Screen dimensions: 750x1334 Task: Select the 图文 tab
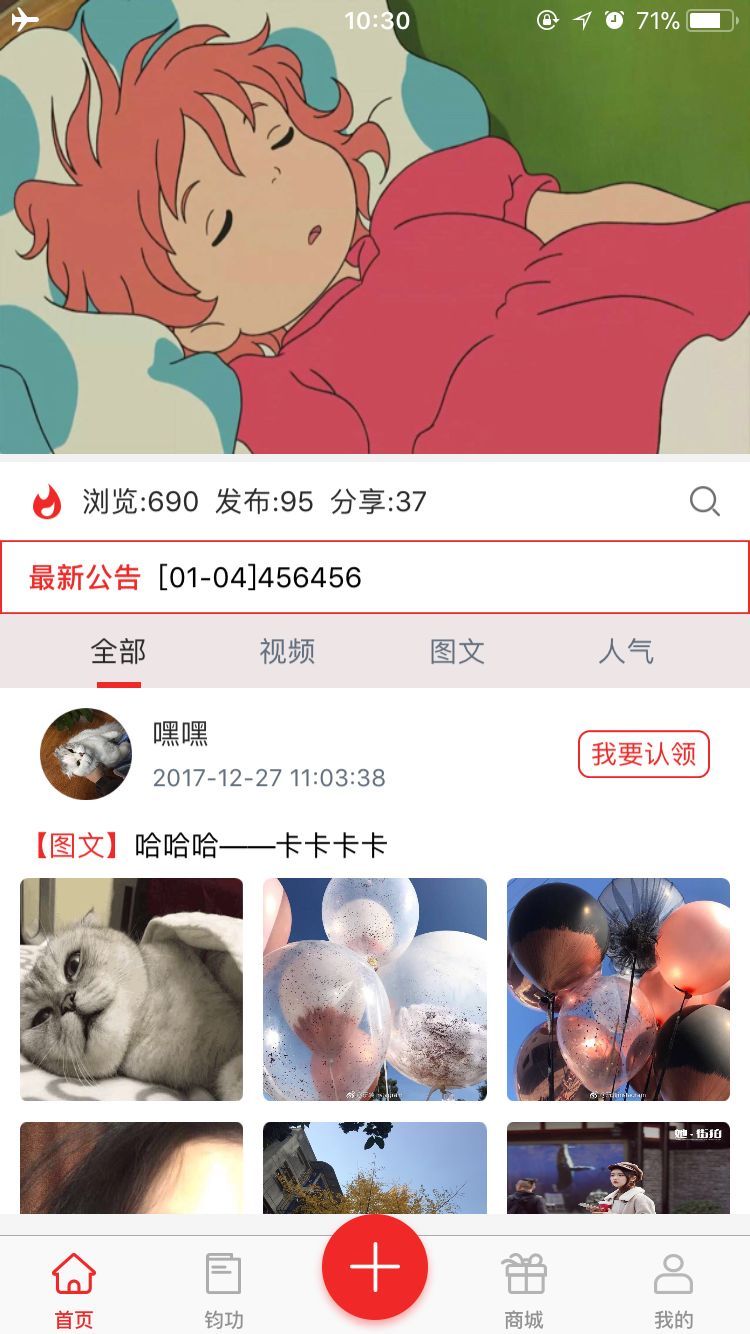[x=457, y=652]
